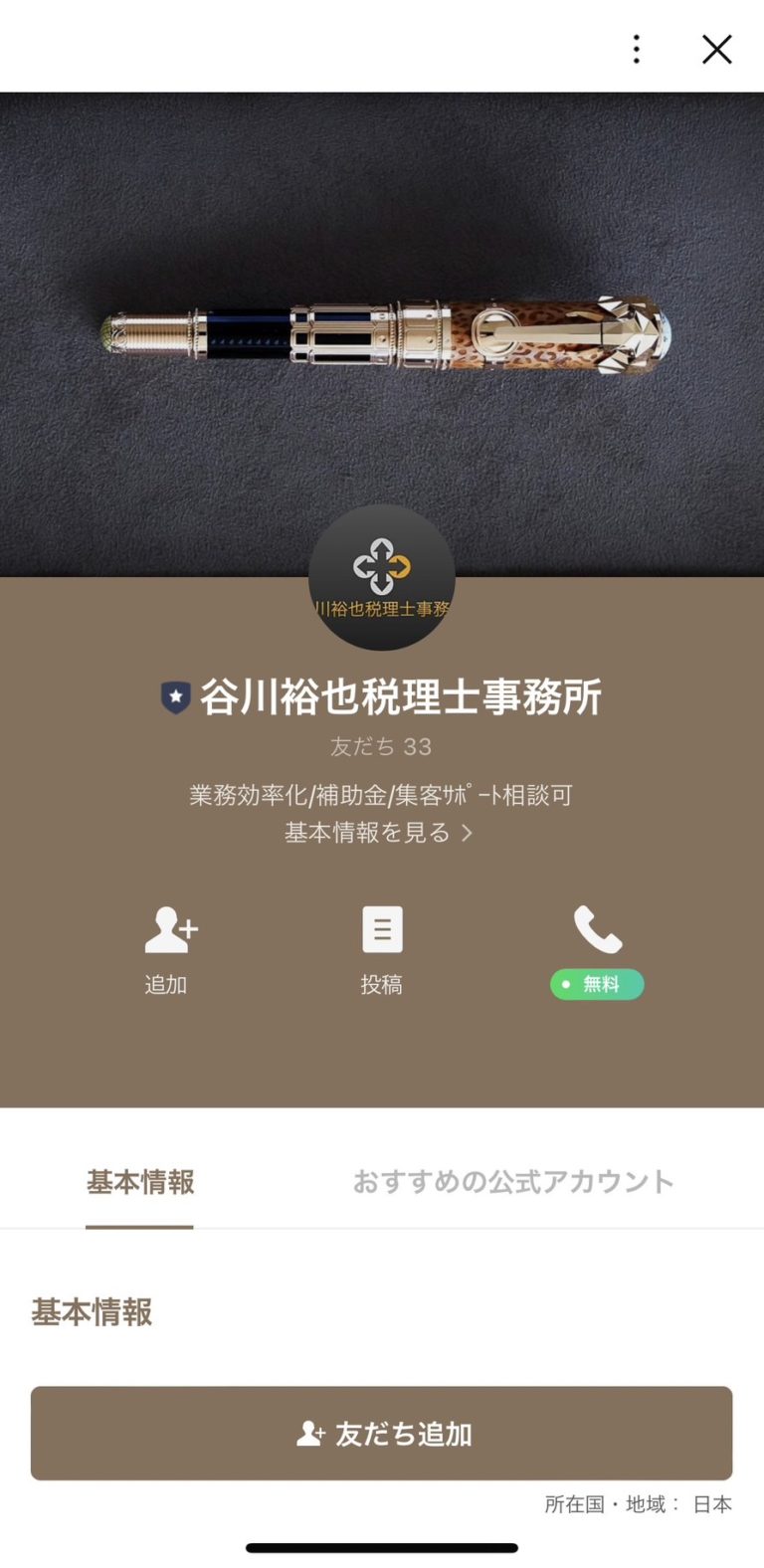Open the 基本情報を見る link
This screenshot has width=764, height=1568.
379,833
